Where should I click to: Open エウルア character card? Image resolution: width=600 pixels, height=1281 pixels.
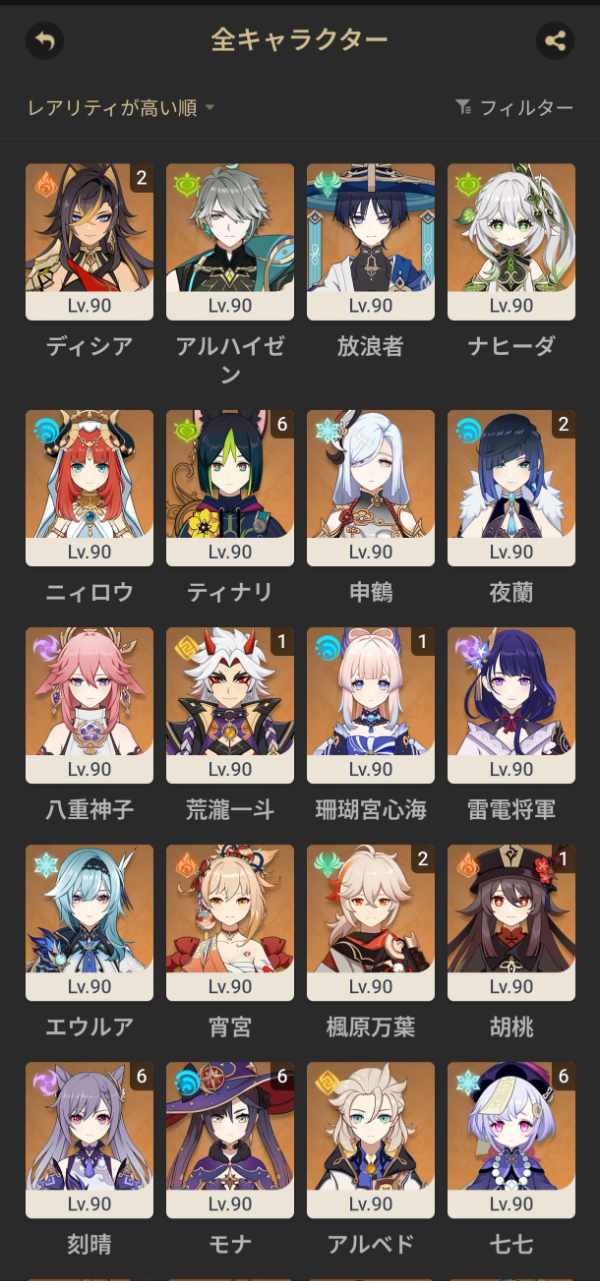(89, 922)
